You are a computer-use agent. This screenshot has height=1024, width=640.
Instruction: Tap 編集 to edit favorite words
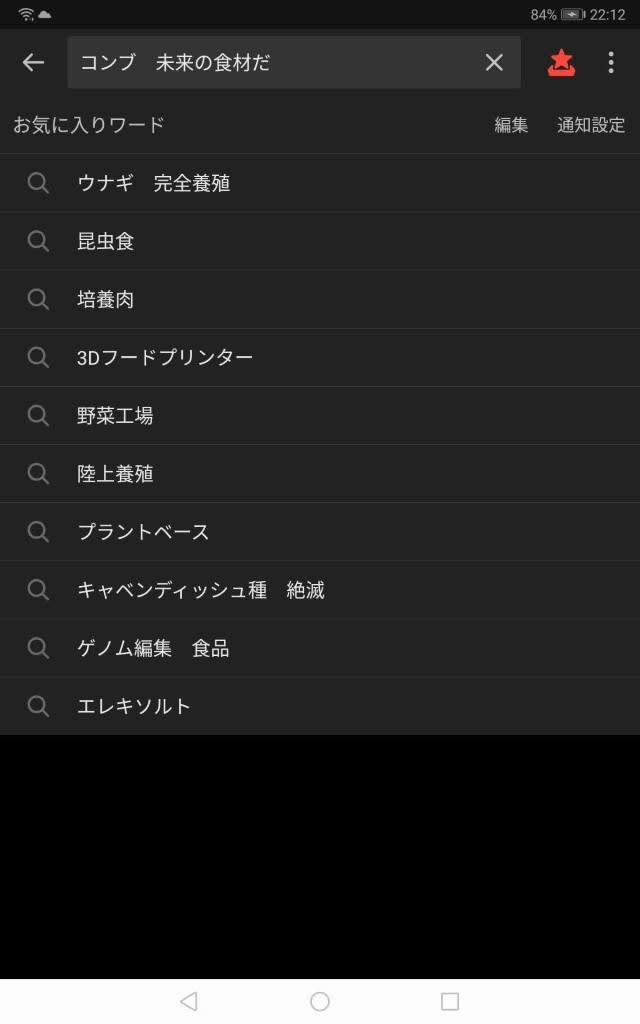511,125
